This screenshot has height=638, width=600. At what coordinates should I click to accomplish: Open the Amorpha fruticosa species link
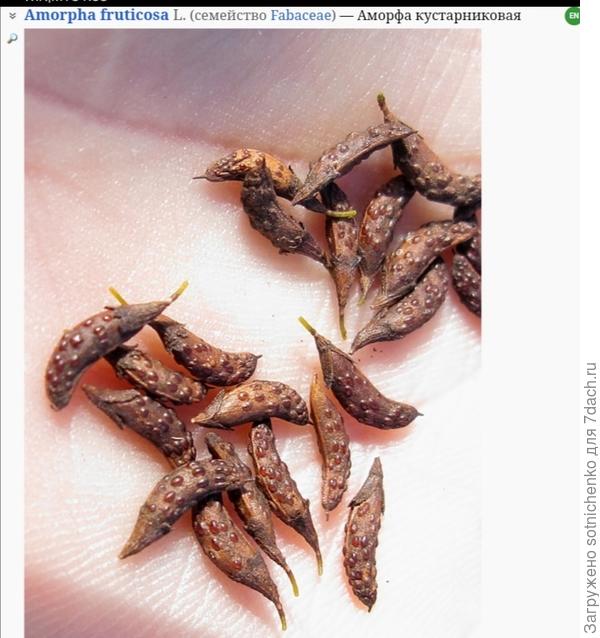point(96,15)
